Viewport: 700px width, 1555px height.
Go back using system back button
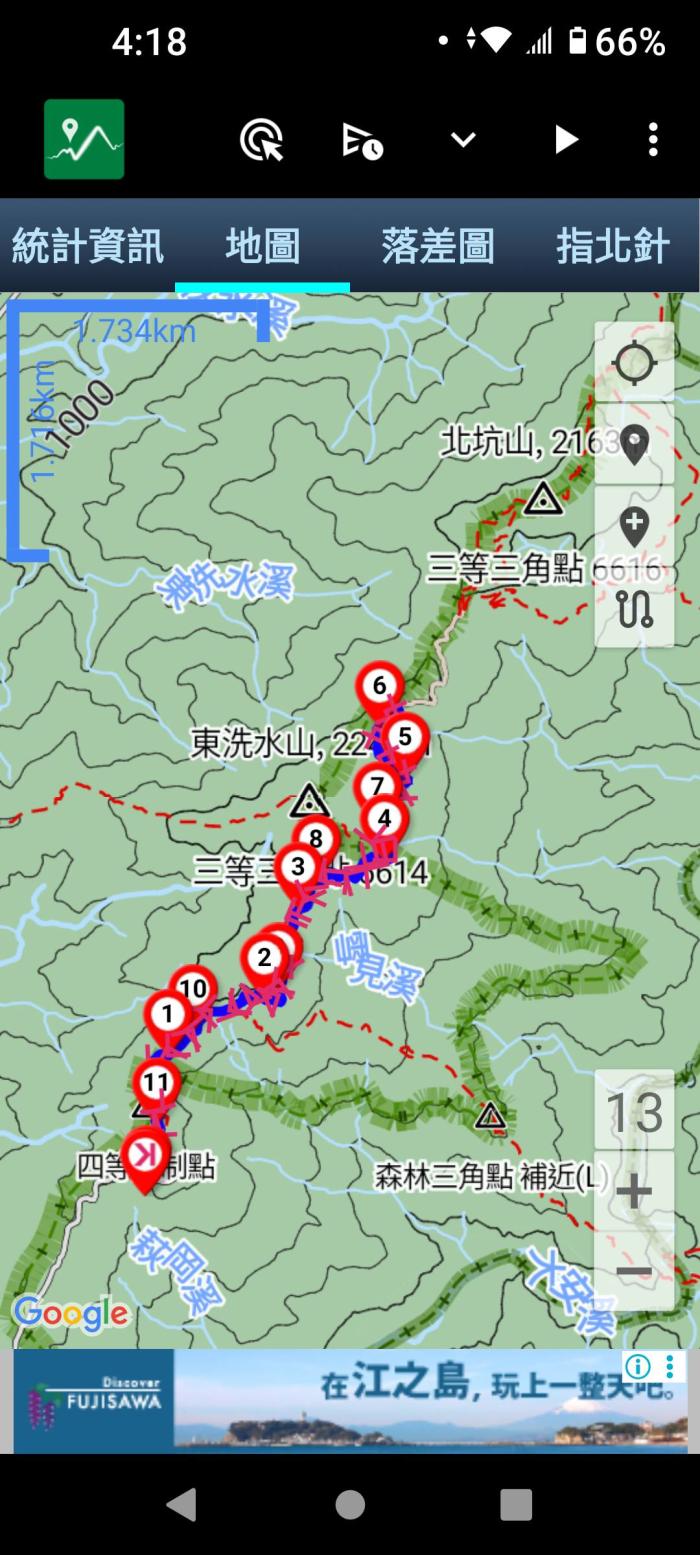pos(181,1504)
